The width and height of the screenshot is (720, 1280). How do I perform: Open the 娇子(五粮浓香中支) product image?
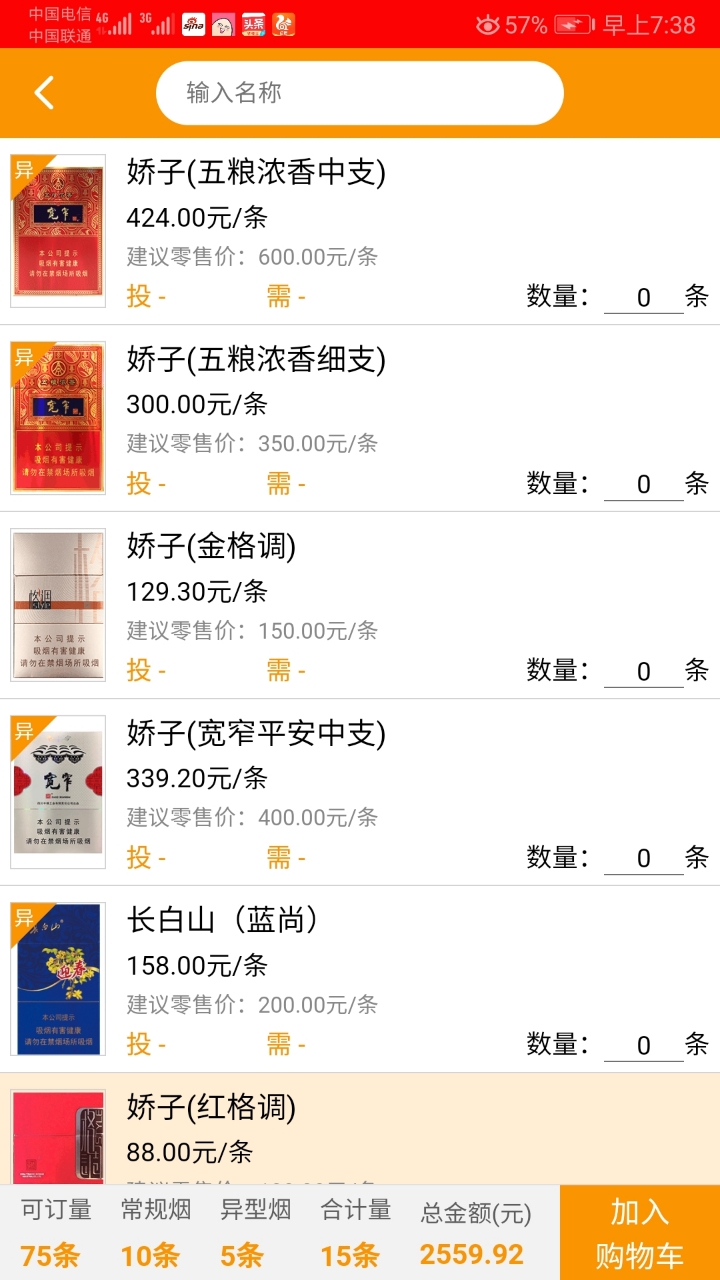click(x=58, y=231)
